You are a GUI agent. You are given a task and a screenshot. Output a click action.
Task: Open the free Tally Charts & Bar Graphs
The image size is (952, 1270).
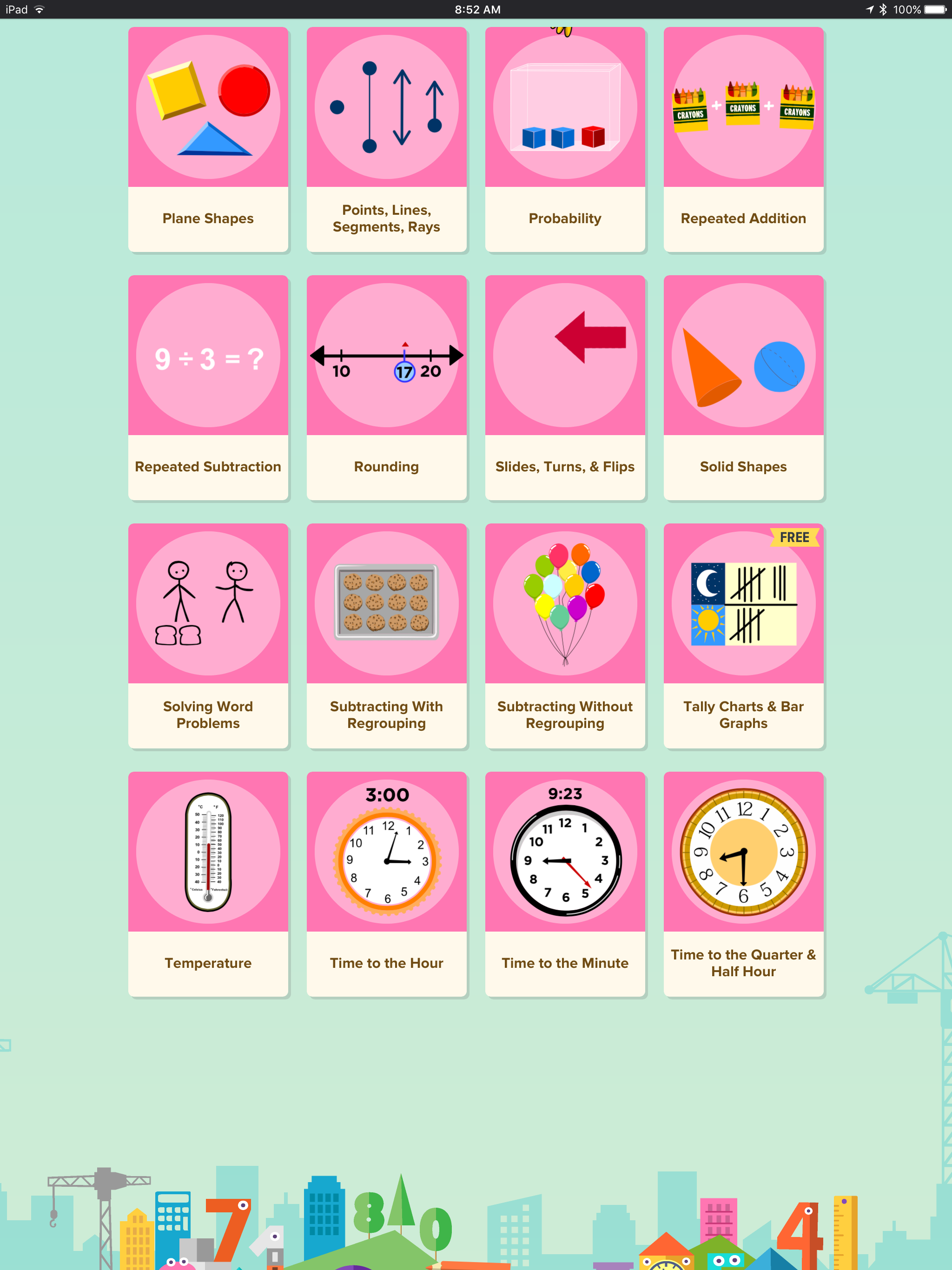click(743, 635)
